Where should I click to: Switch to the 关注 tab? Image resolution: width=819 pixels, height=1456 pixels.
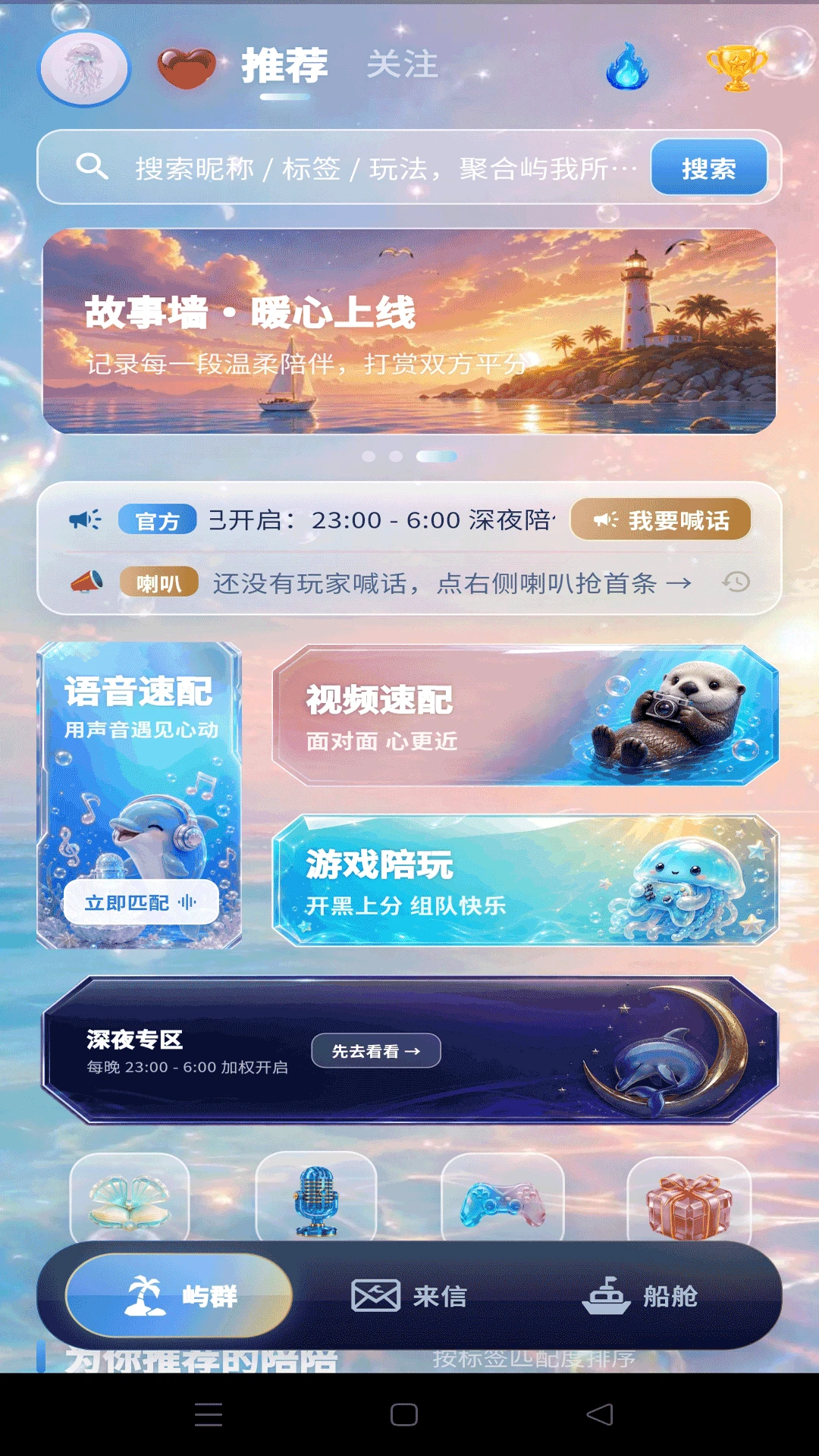[402, 64]
